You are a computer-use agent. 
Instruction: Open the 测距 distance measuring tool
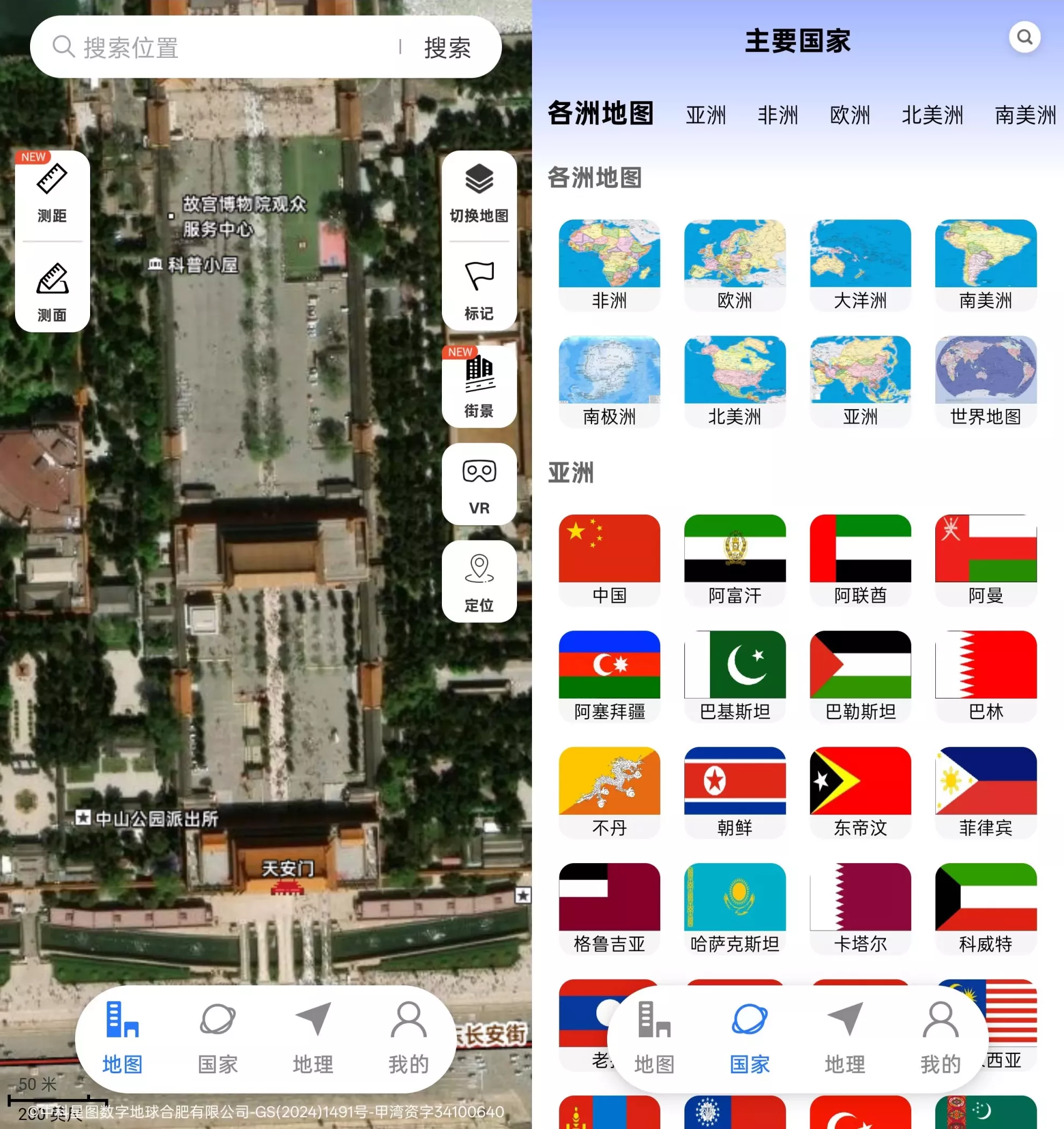pos(52,194)
